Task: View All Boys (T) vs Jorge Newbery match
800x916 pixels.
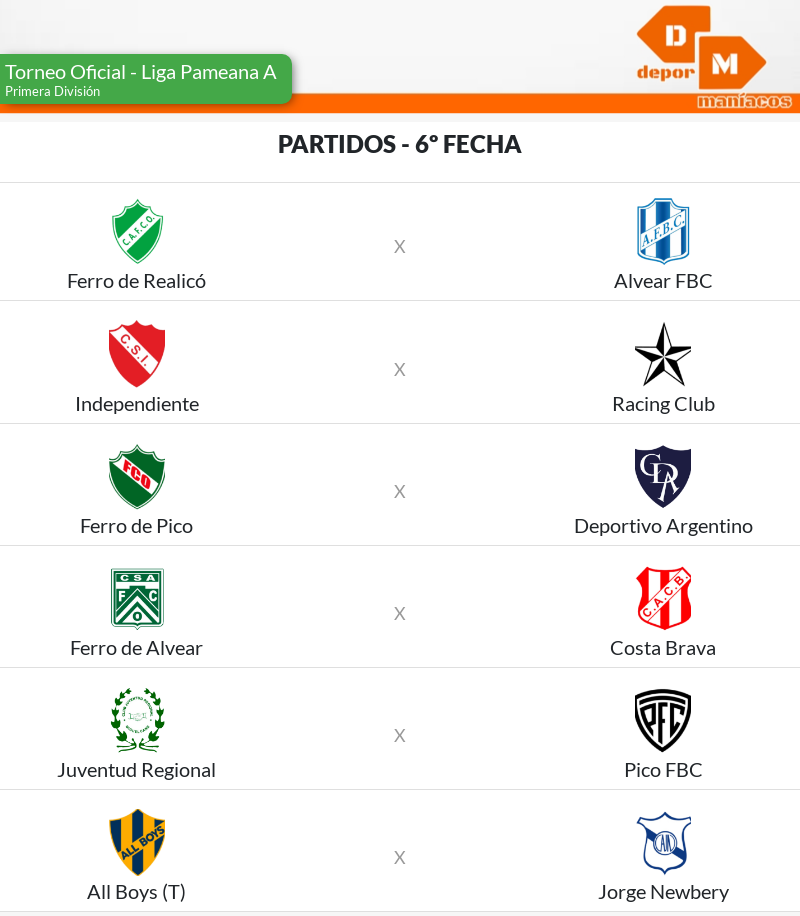Action: (399, 857)
